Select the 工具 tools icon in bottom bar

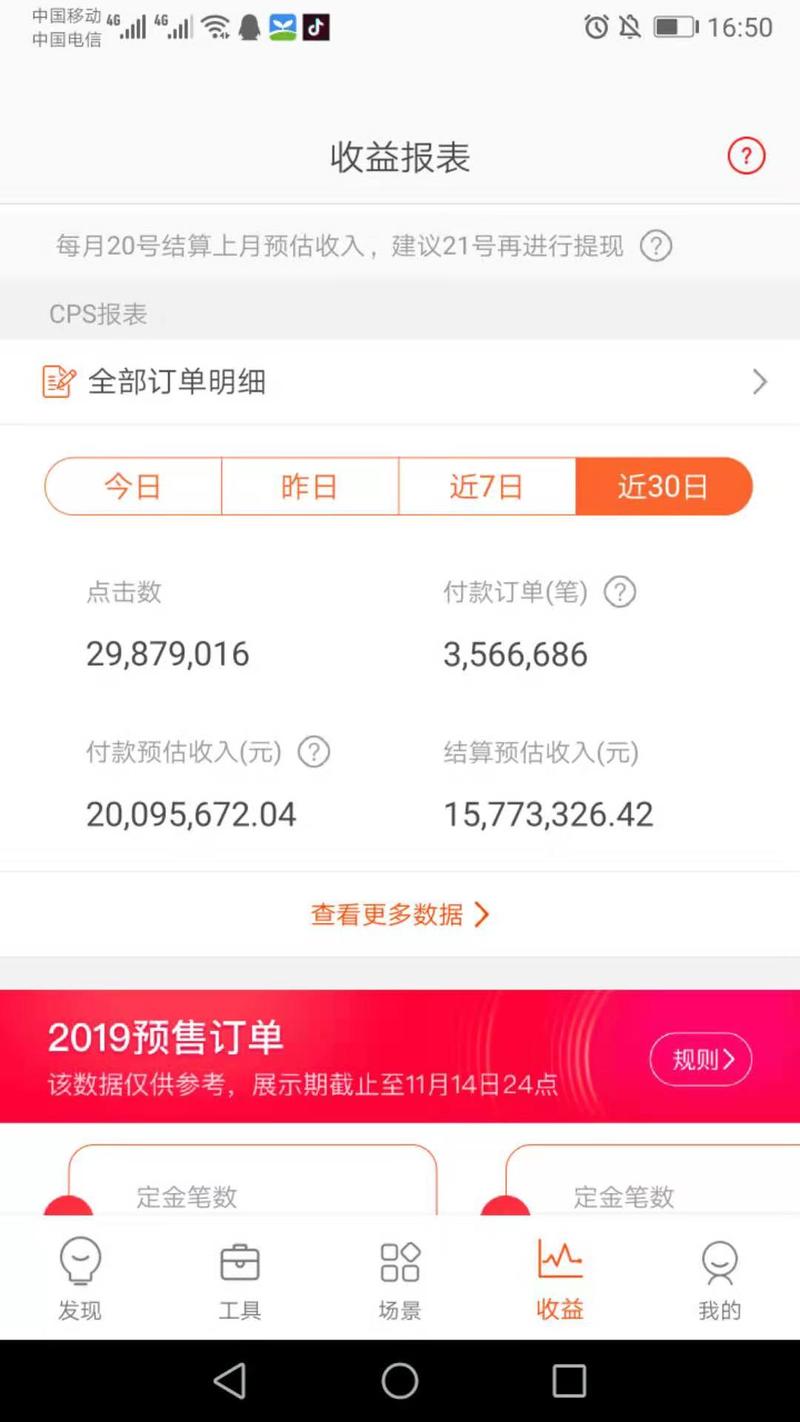coord(239,1262)
